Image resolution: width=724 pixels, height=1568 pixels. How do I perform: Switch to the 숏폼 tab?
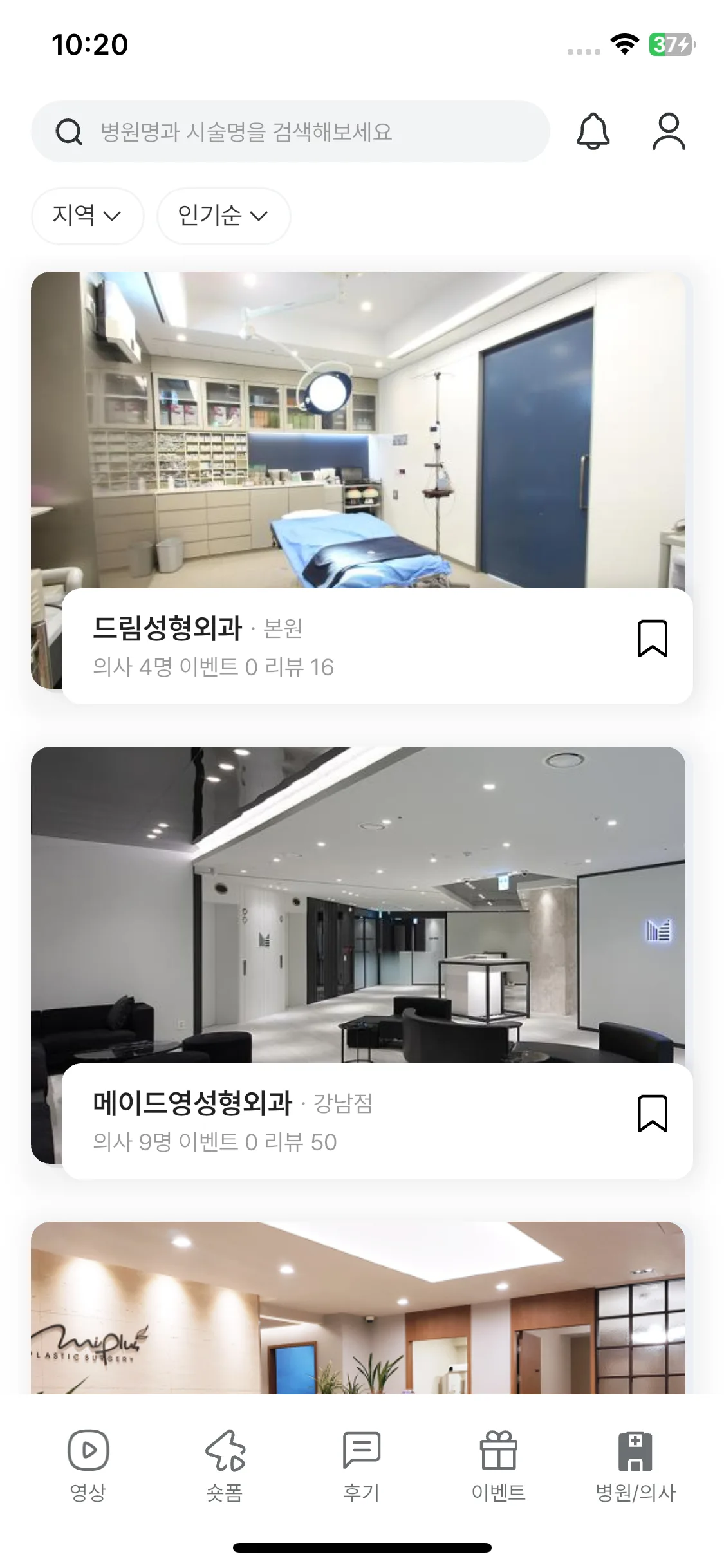coord(225,1465)
